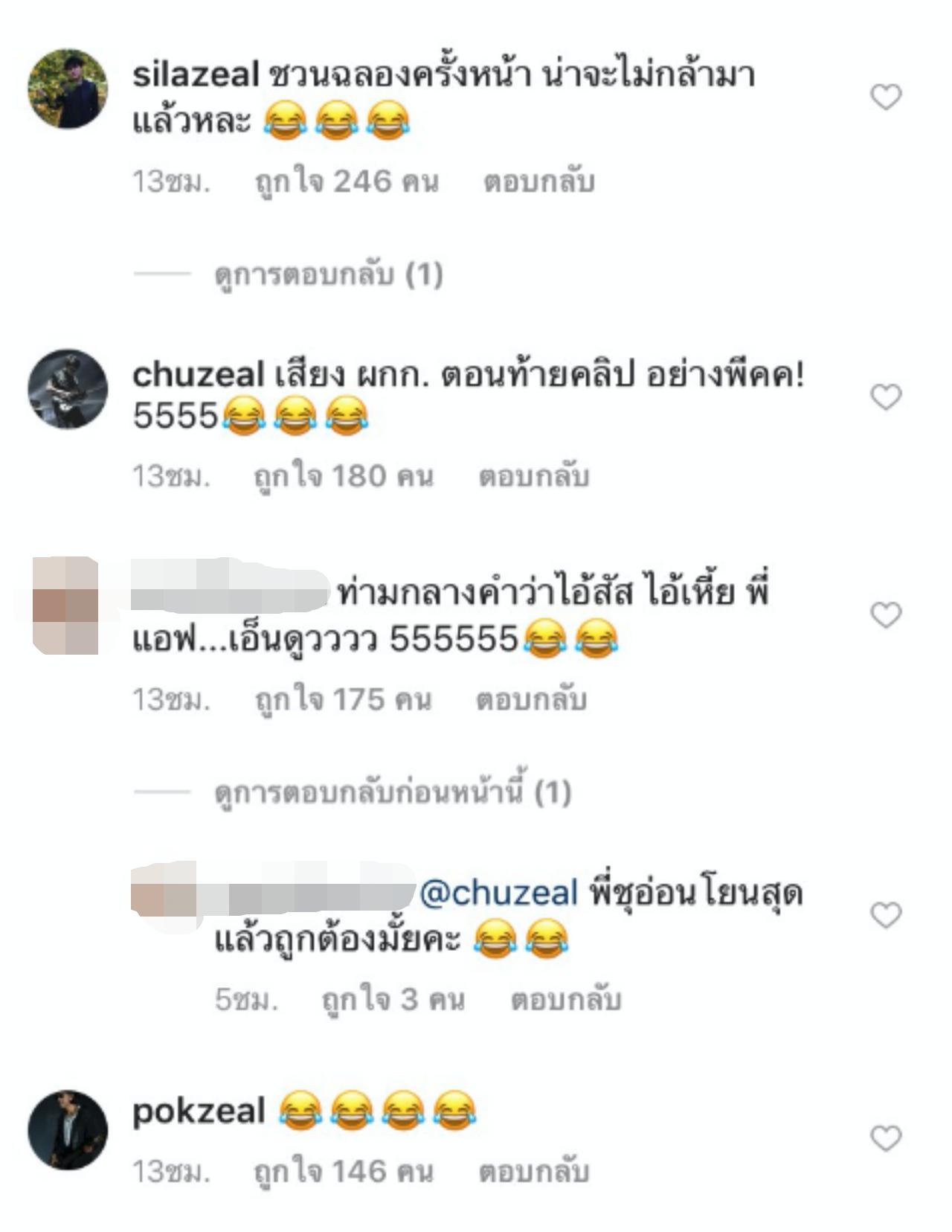Reply to silazeal's comment

[x=538, y=182]
